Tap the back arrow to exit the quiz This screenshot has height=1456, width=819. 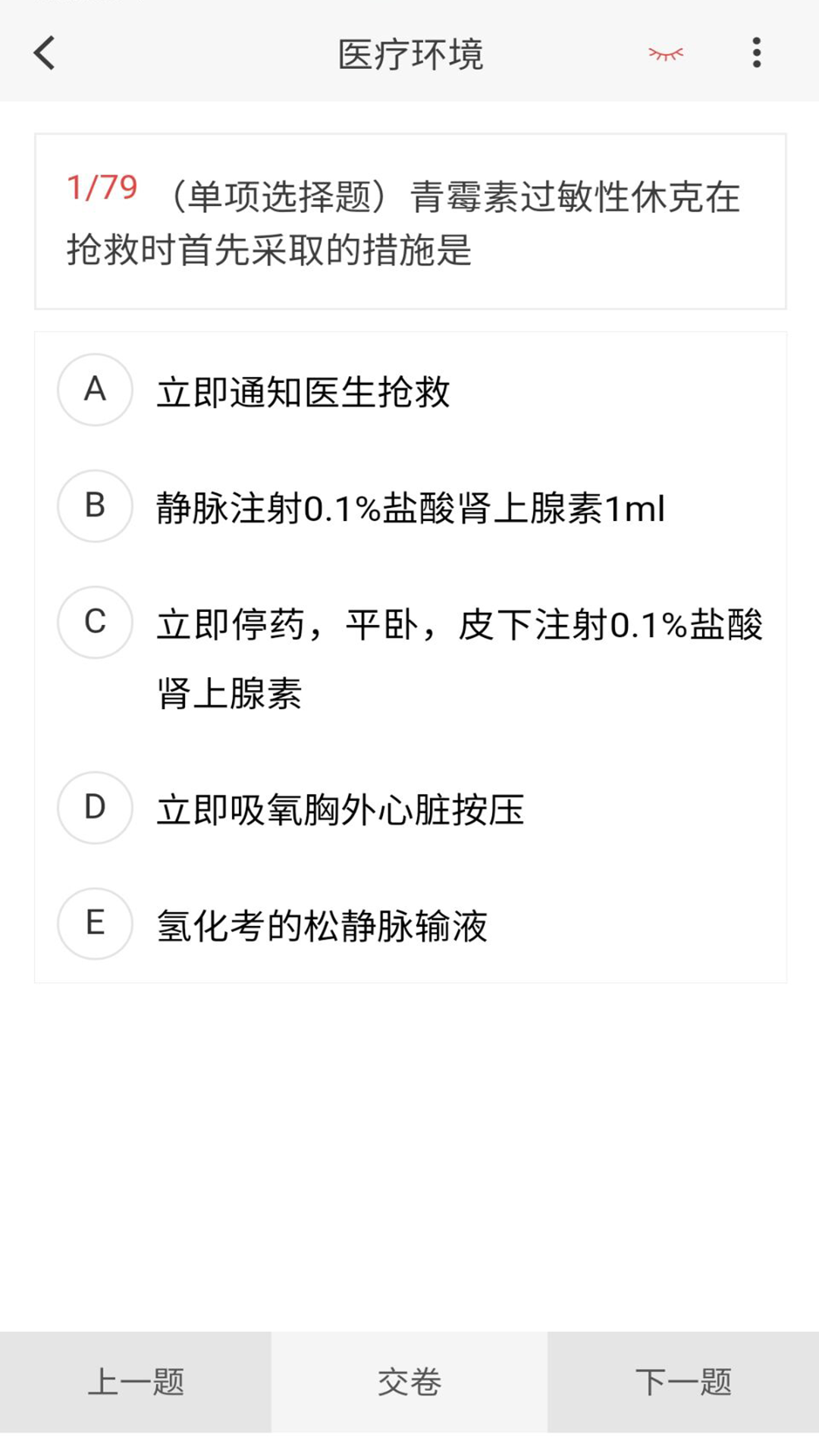[43, 54]
